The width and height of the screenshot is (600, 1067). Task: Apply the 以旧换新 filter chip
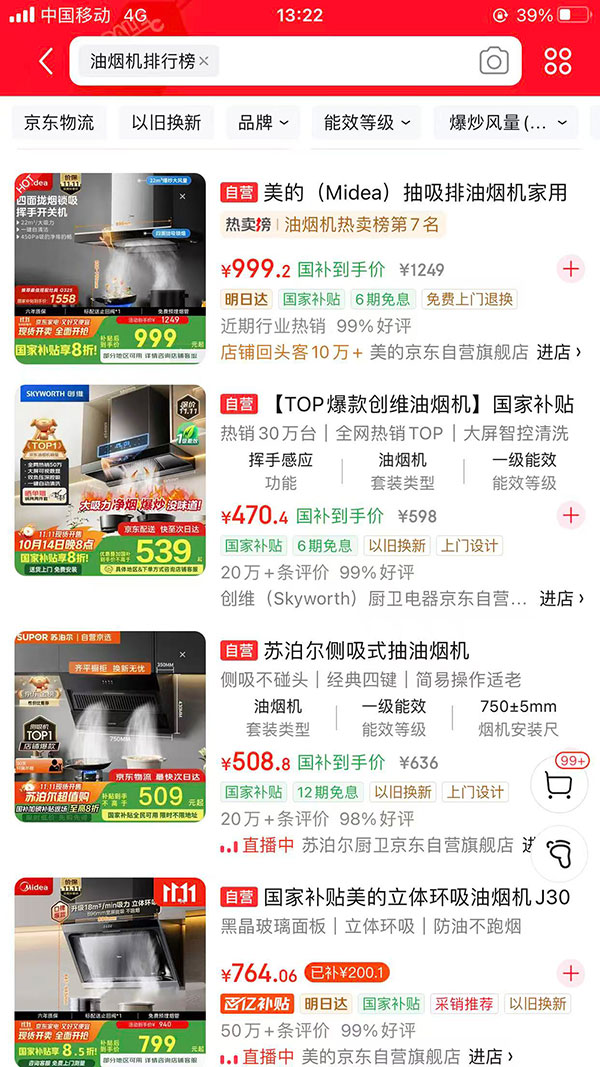166,123
